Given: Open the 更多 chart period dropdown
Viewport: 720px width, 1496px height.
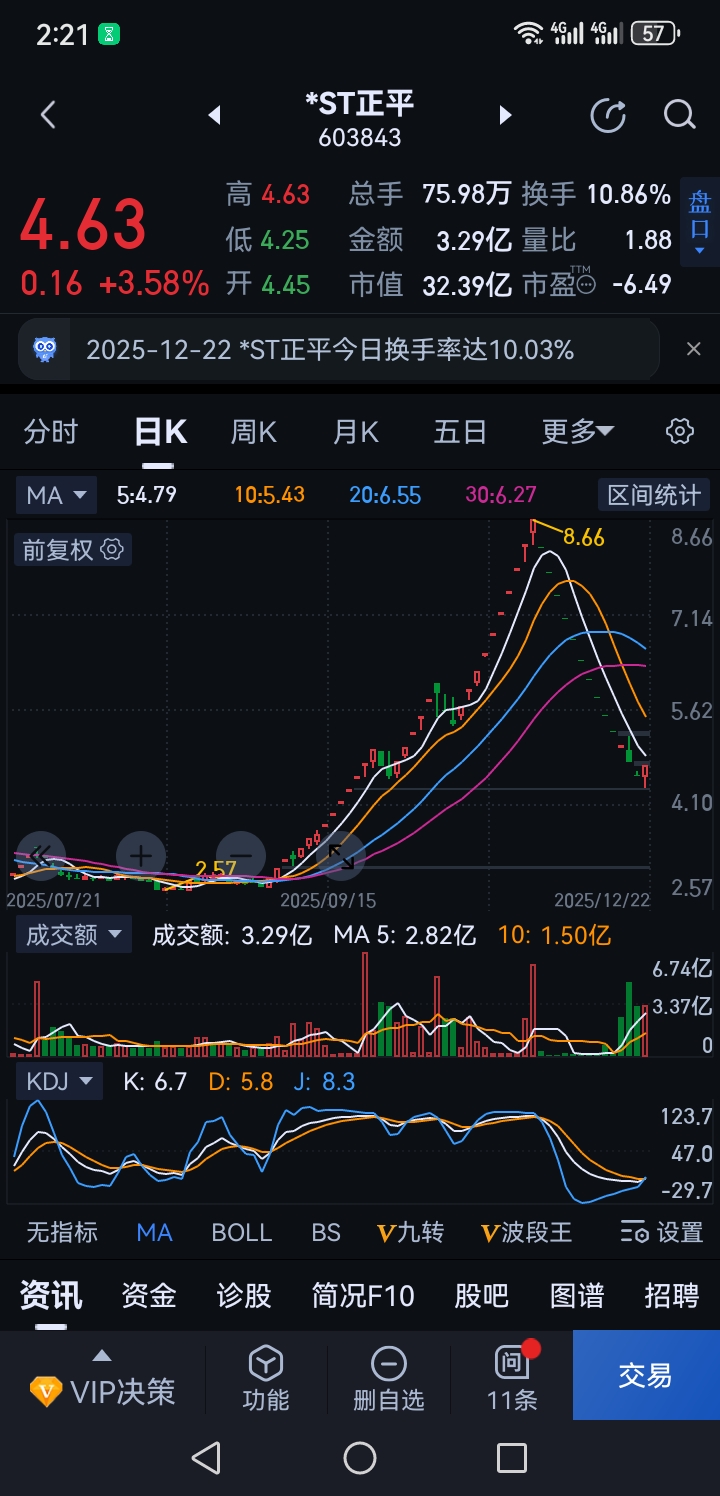Looking at the screenshot, I should pos(577,432).
